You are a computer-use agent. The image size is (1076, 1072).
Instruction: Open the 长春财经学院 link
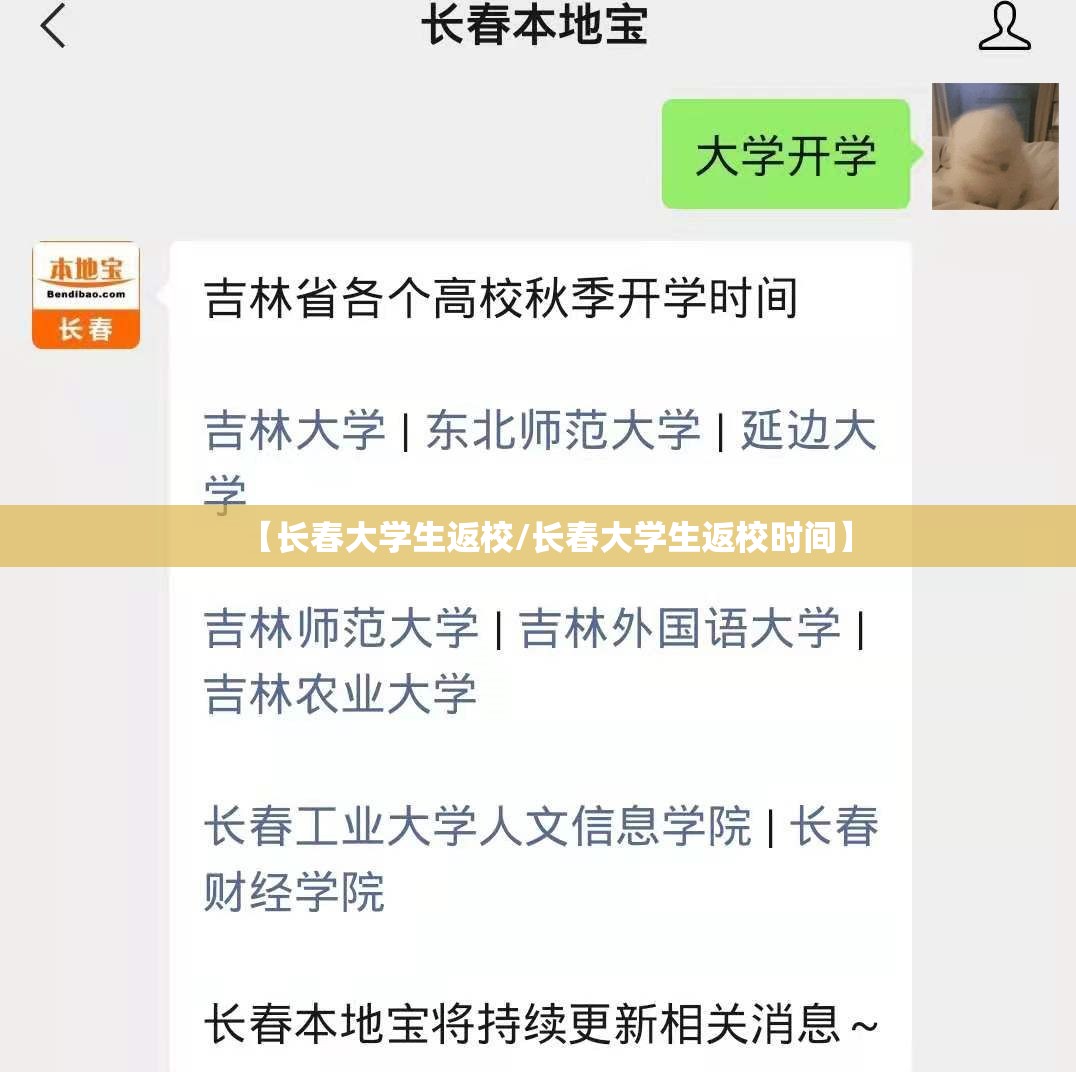(x=294, y=892)
